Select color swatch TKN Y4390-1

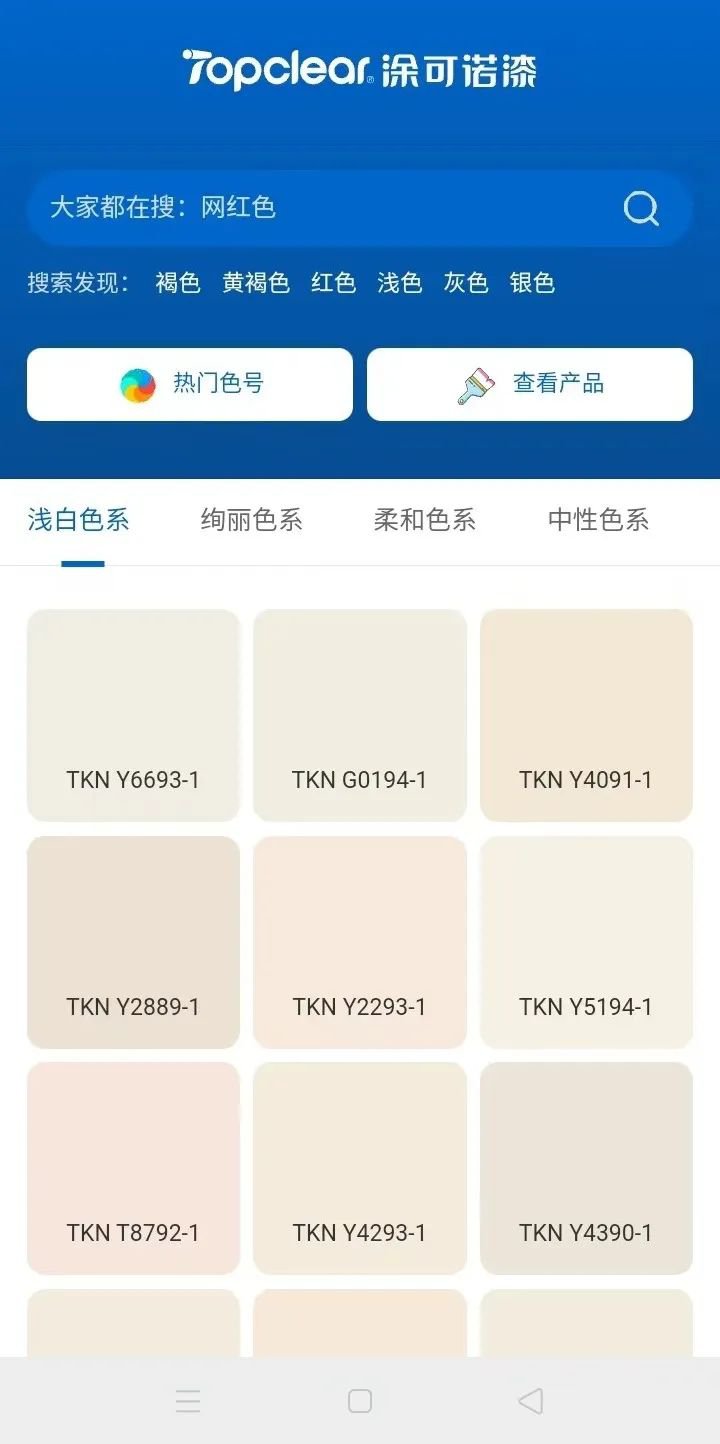point(586,1168)
